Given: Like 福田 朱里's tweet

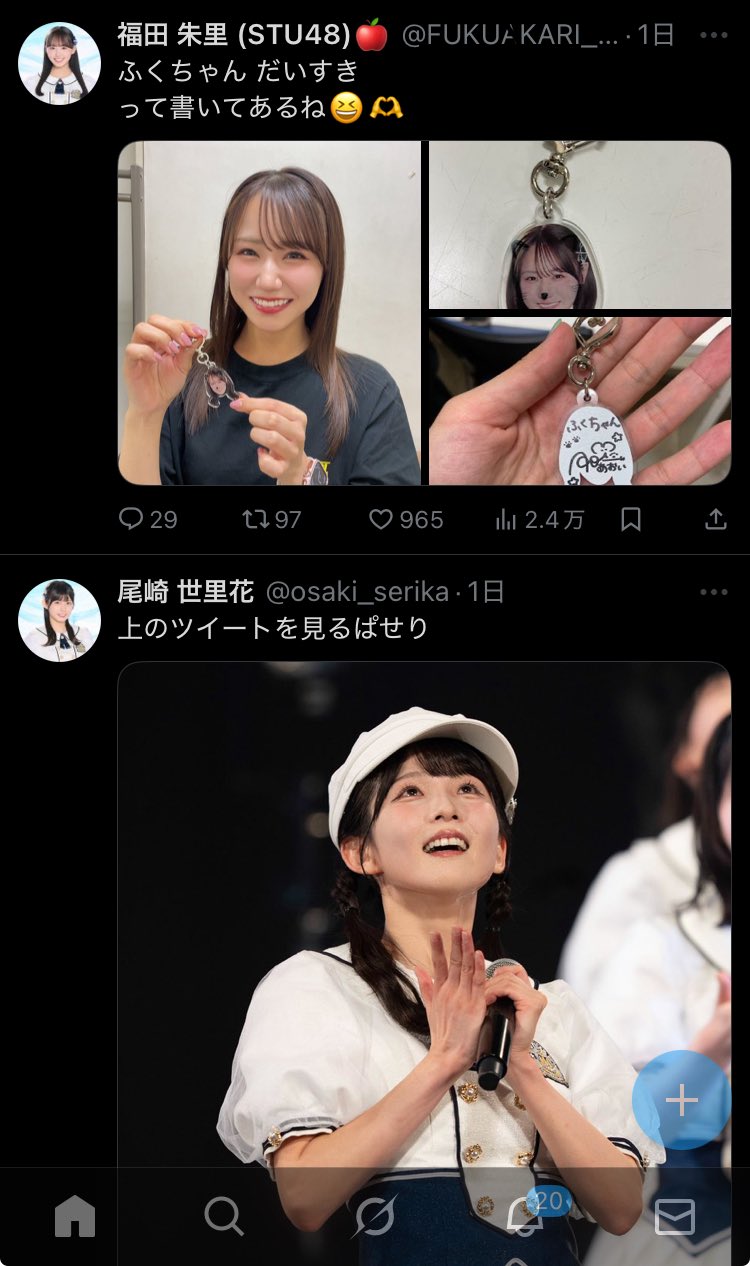Looking at the screenshot, I should pyautogui.click(x=405, y=519).
